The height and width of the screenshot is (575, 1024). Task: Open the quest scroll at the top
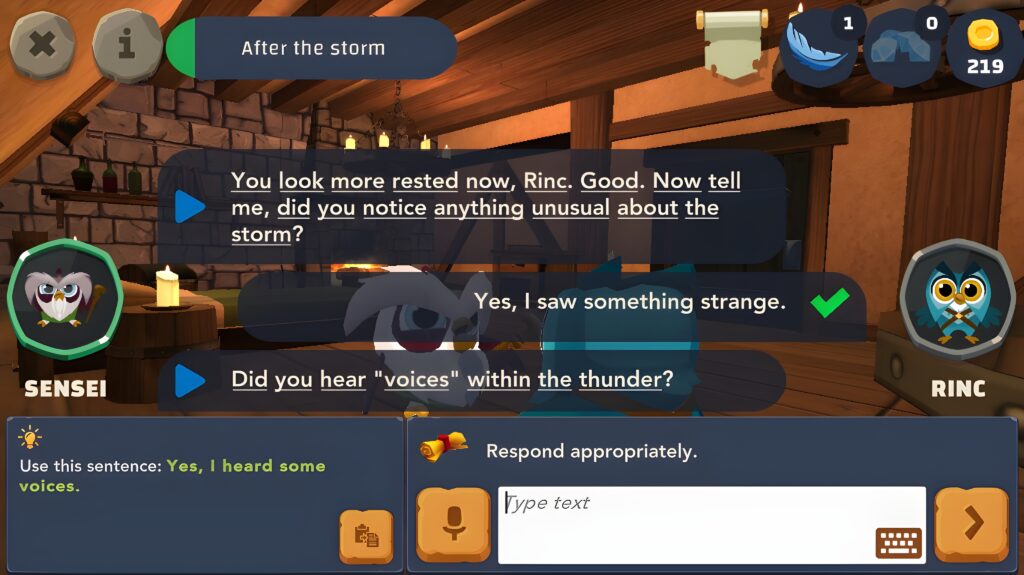point(732,41)
